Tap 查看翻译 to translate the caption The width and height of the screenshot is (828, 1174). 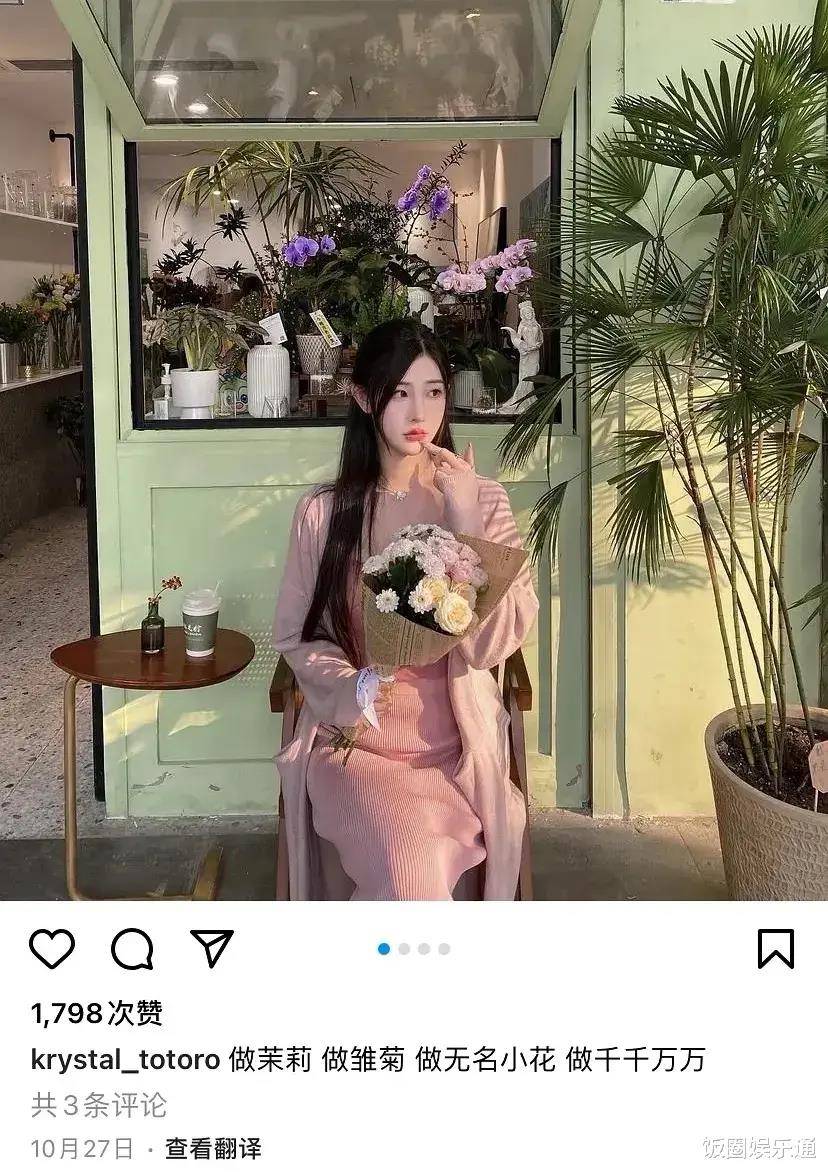pos(213,1147)
